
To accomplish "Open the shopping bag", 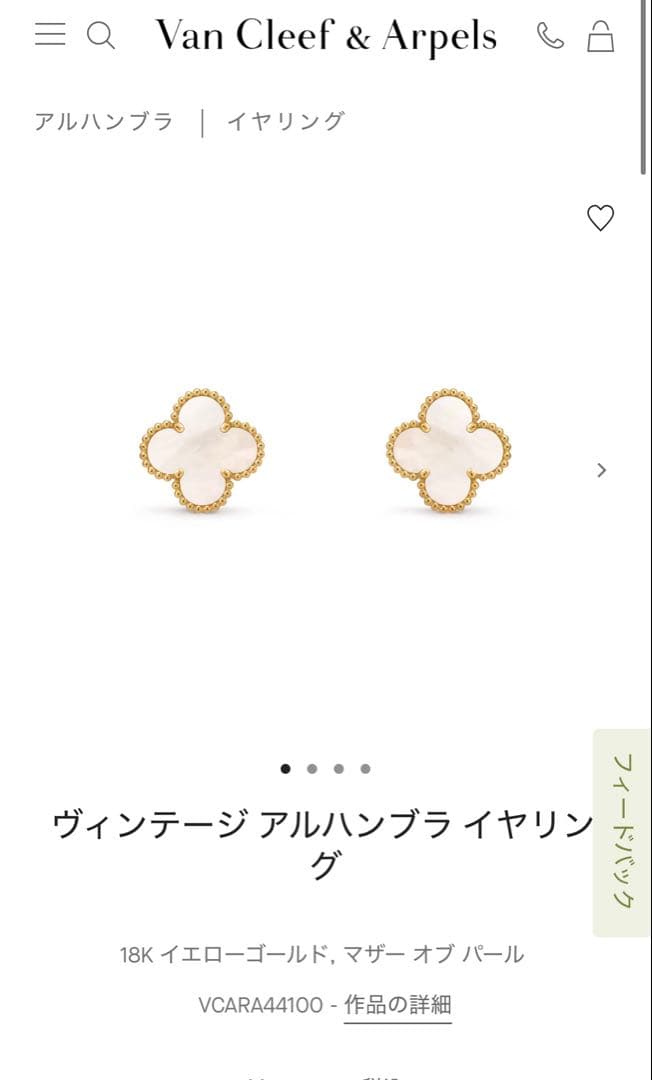I will click(x=600, y=36).
